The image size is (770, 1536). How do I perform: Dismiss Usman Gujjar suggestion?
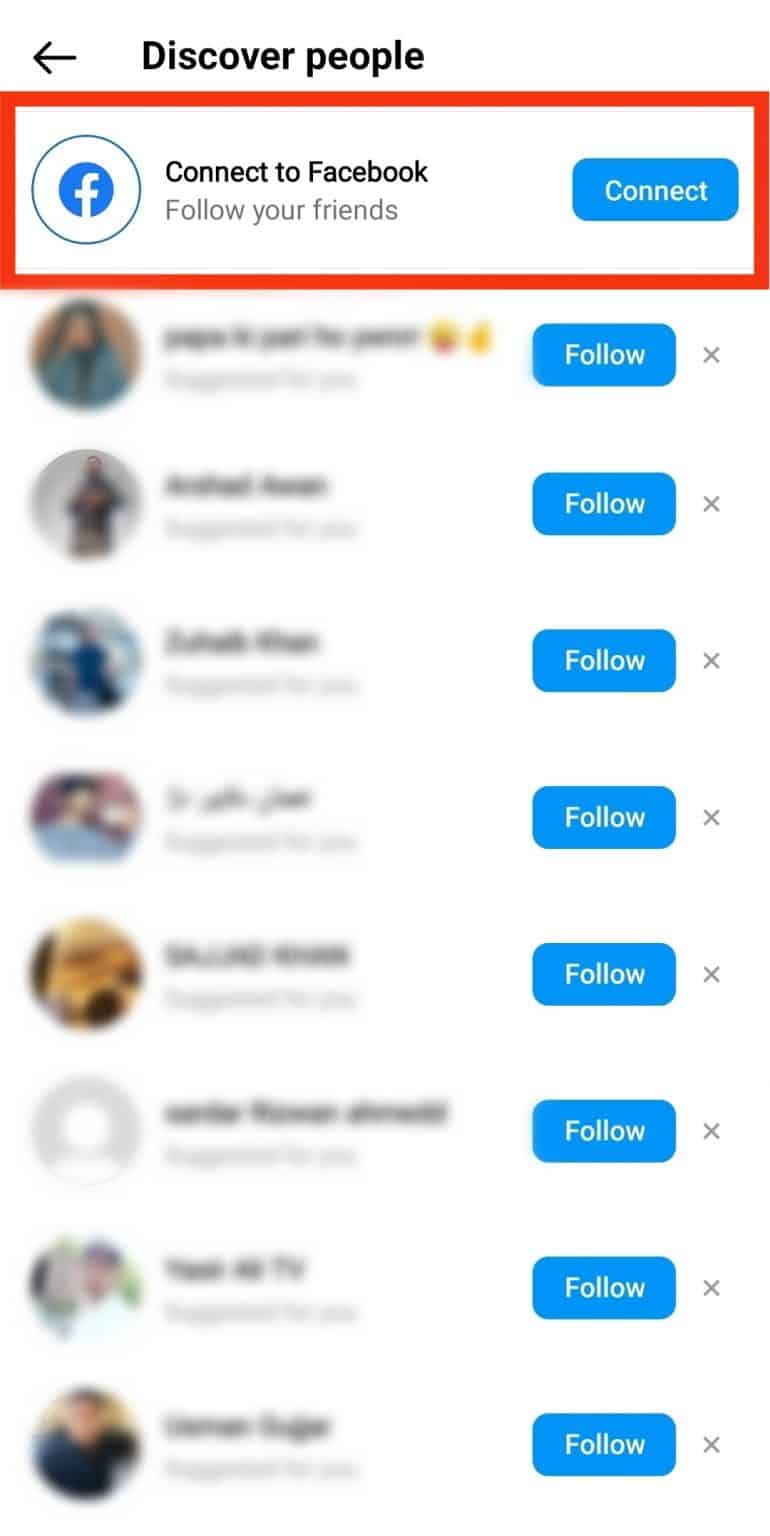[711, 1444]
